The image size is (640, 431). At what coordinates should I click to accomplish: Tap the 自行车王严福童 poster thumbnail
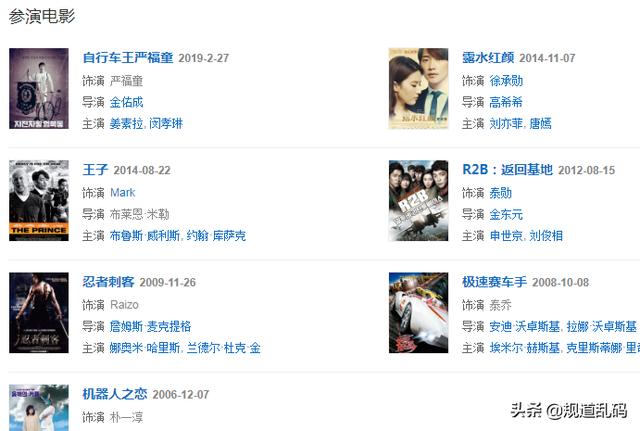39,88
